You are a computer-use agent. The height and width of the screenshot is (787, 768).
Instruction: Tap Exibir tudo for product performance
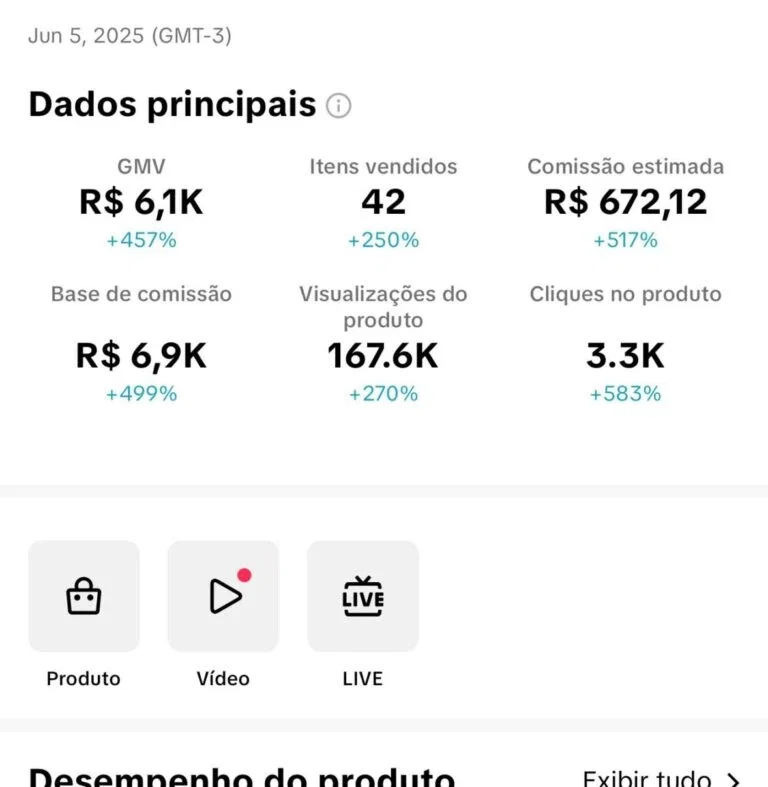(x=660, y=778)
